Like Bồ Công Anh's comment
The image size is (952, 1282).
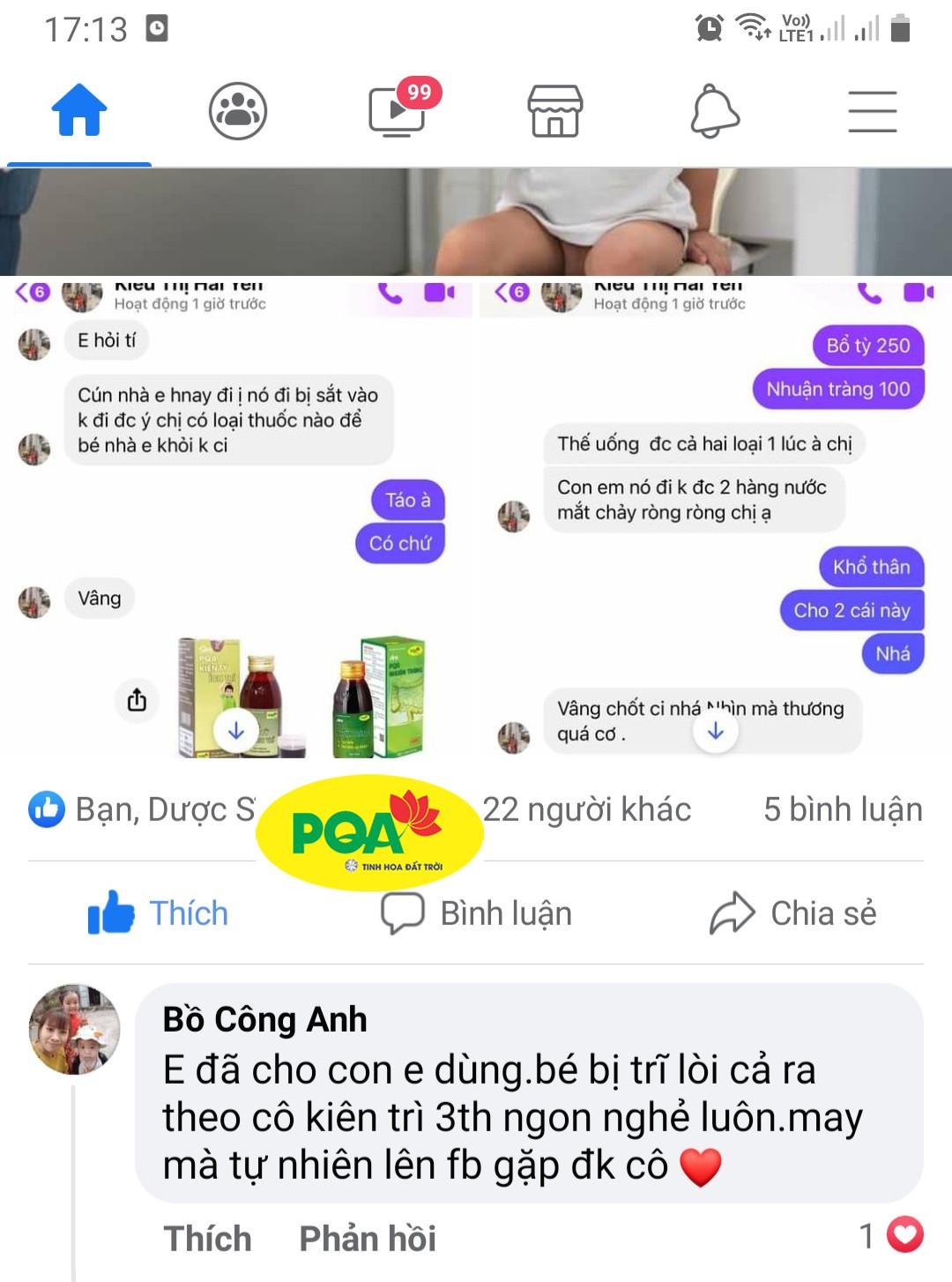pyautogui.click(x=207, y=1239)
